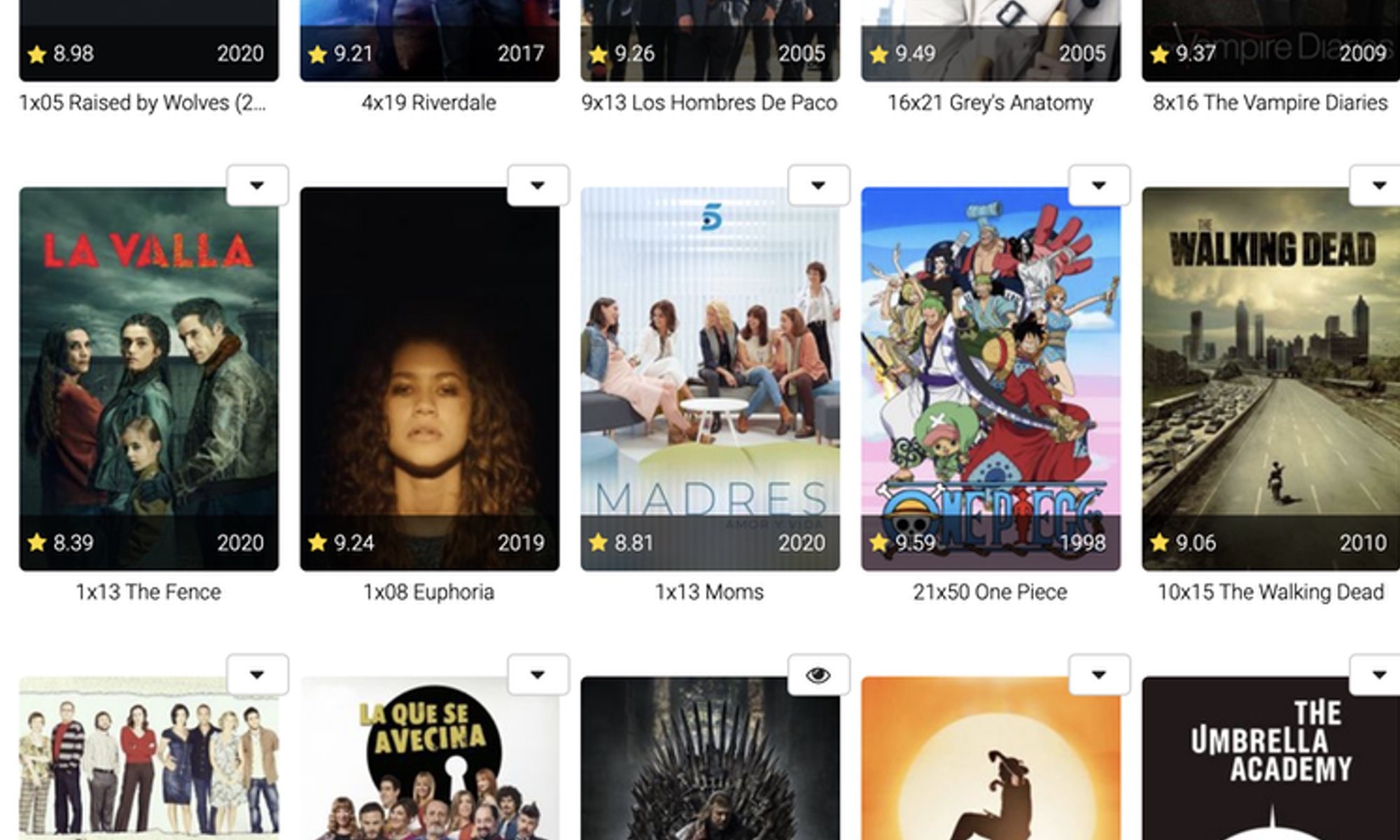Open the 9x13 Los Hombres De Paco card
Image resolution: width=1400 pixels, height=840 pixels.
[710, 42]
